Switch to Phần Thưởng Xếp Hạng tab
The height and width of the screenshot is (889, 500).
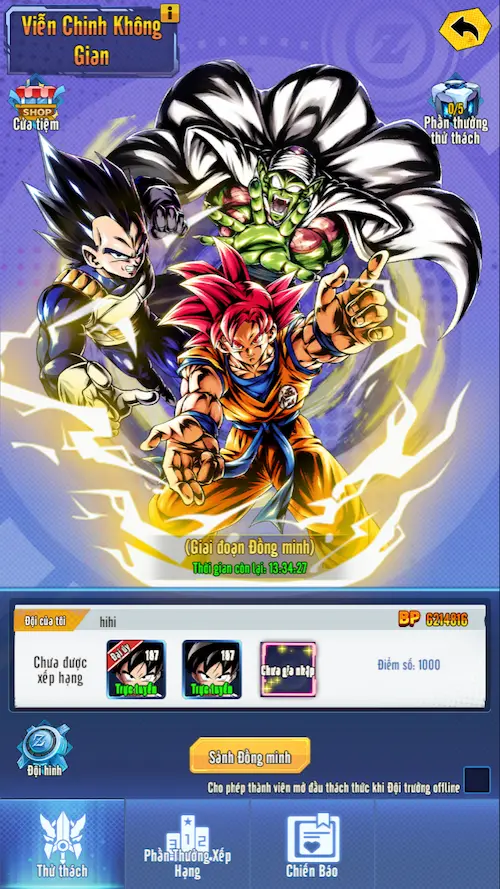[187, 844]
